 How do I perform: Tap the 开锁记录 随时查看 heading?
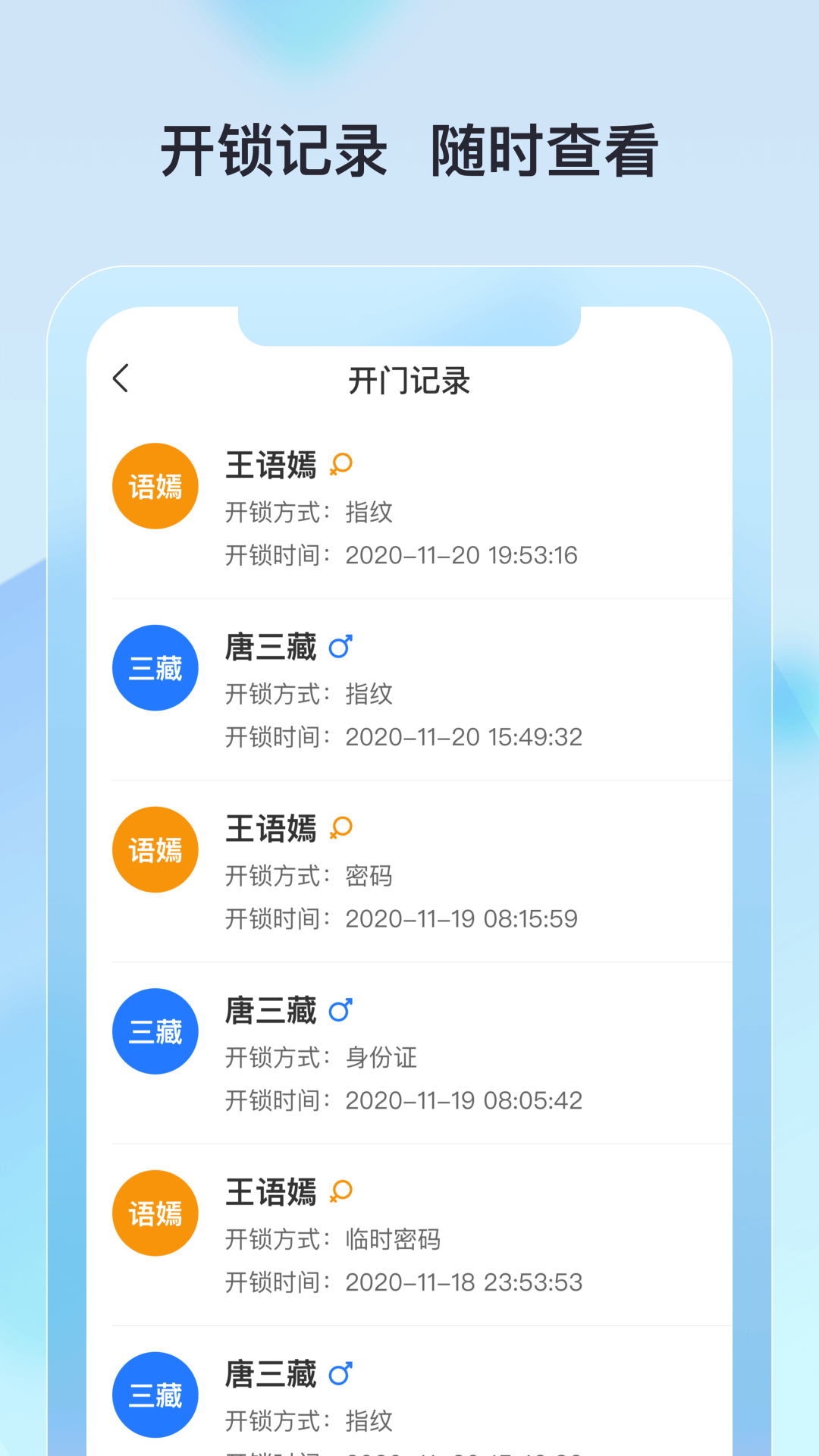tap(409, 149)
